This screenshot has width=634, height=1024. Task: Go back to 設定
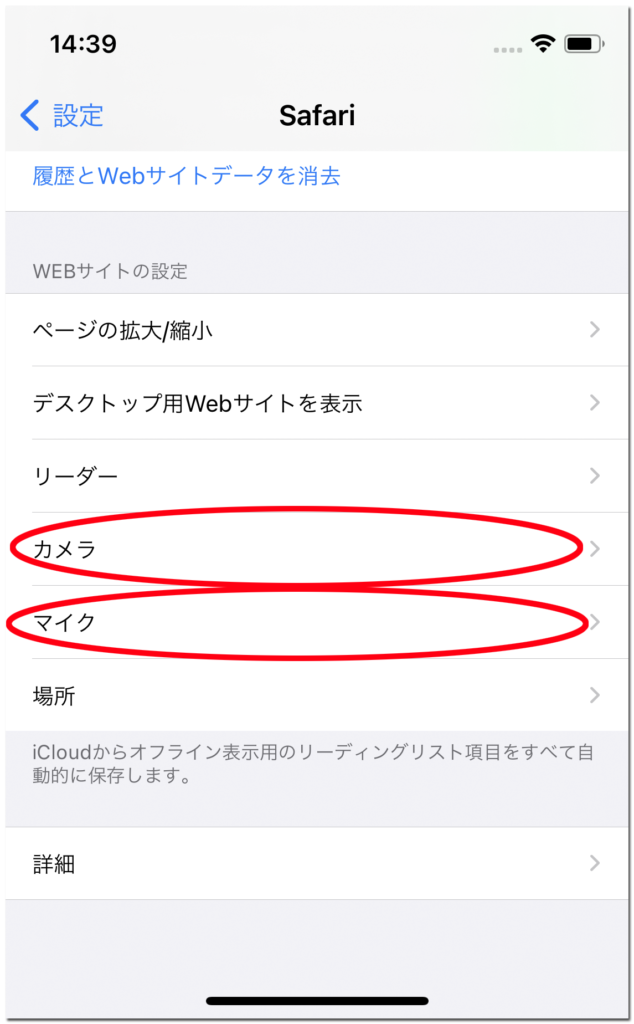coord(62,116)
